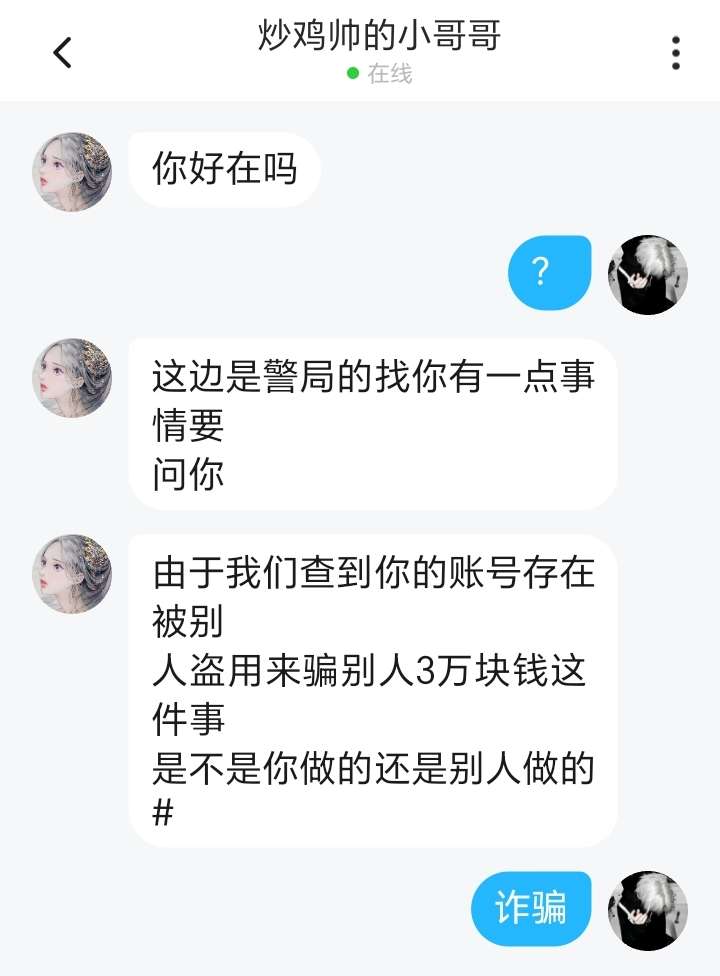Tap avatar beside the 由于我们查到你的账号 message

coord(72,573)
